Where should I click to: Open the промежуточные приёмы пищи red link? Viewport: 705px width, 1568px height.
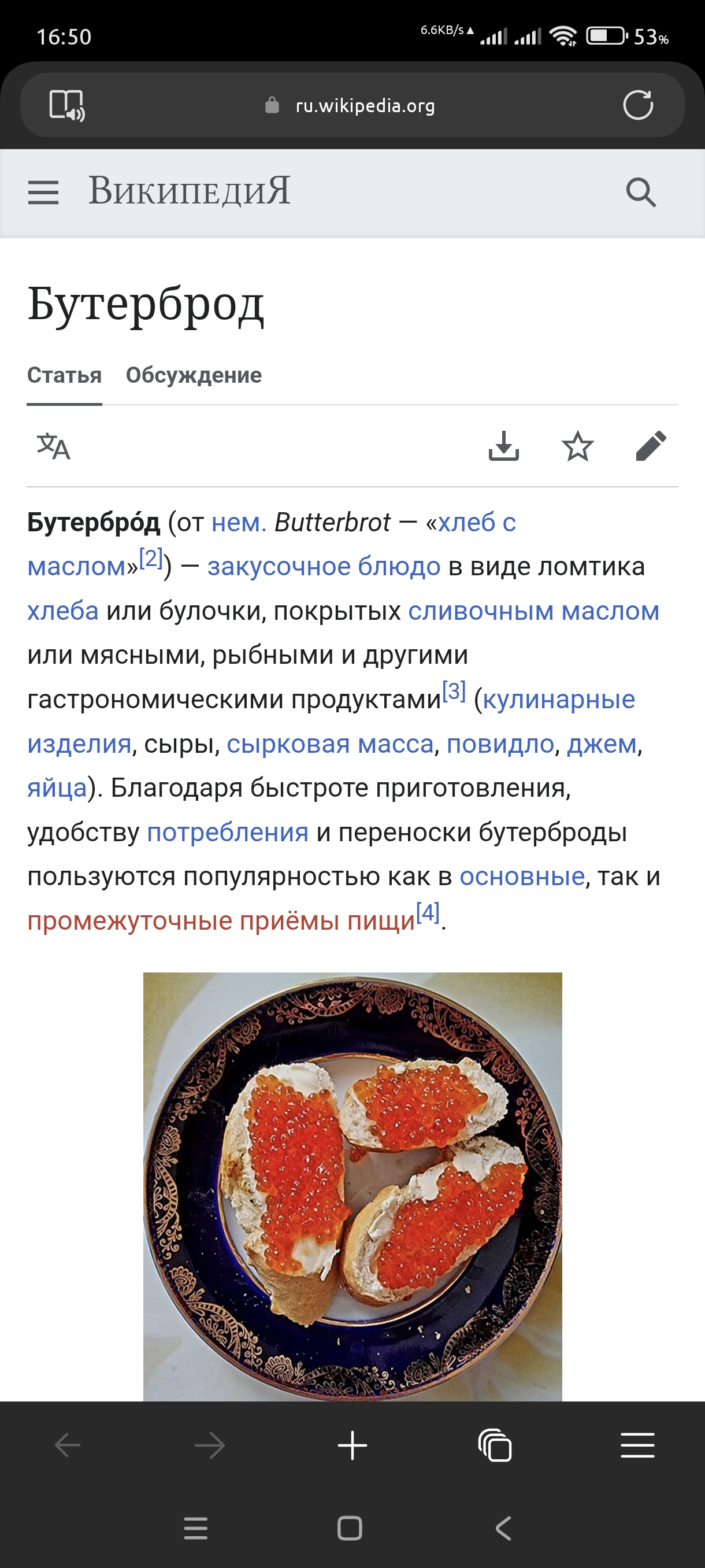(x=221, y=921)
